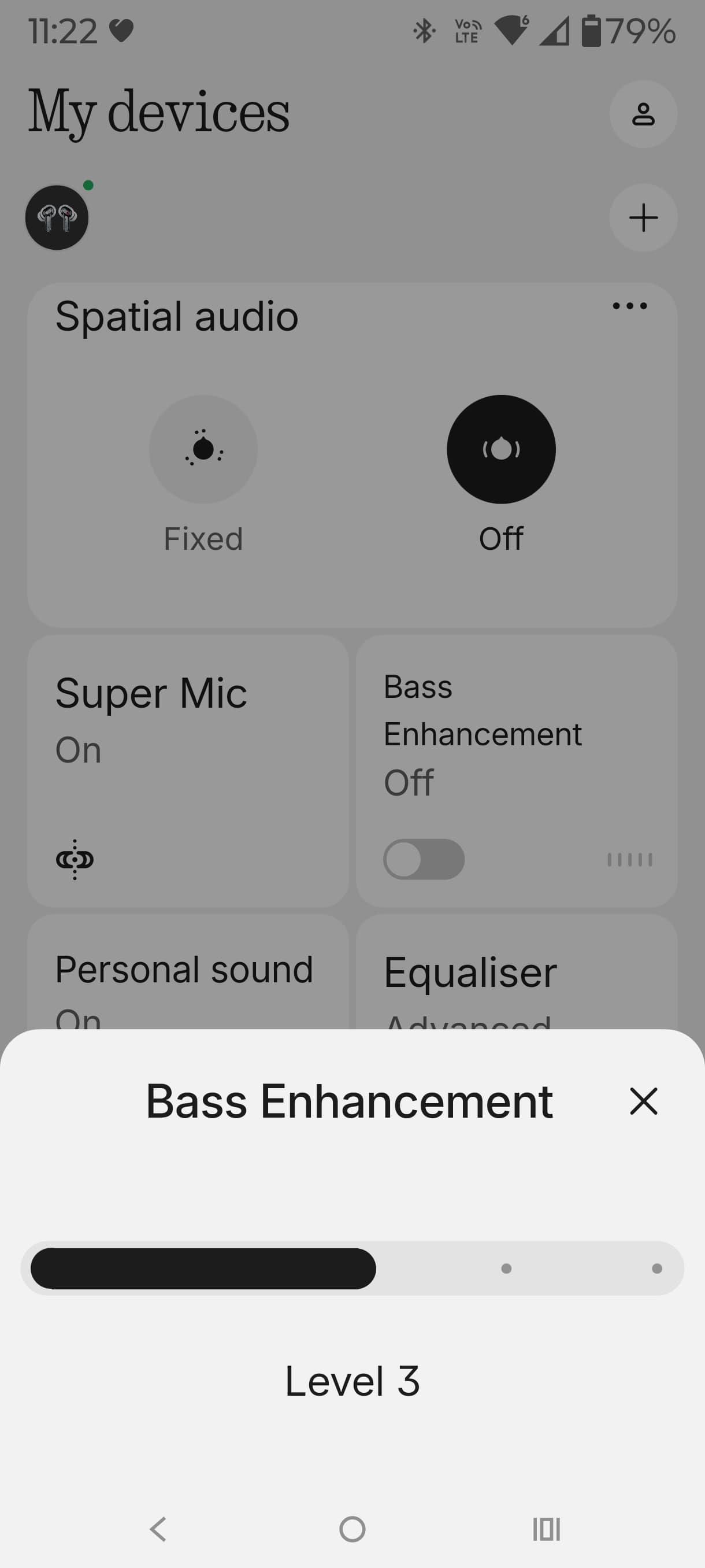Go to the home screen
Screen dimensions: 705x1568
point(352,1529)
